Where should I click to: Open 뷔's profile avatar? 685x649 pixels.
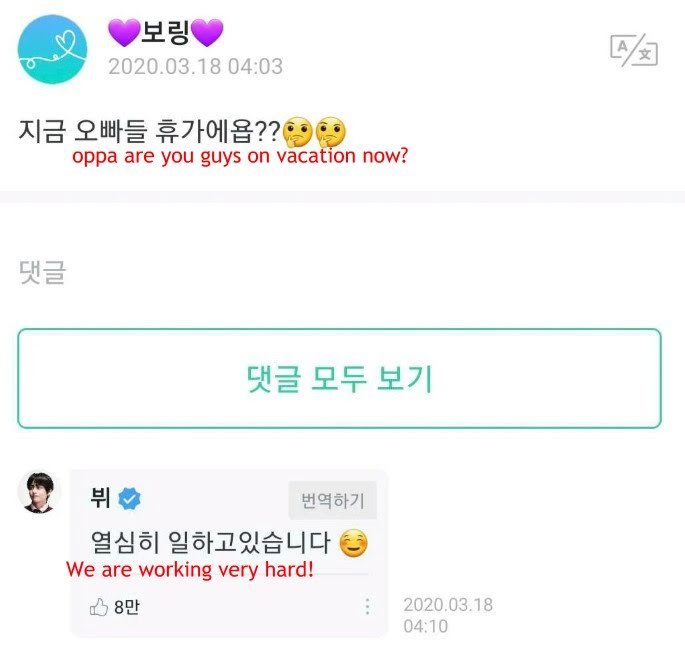[39, 492]
